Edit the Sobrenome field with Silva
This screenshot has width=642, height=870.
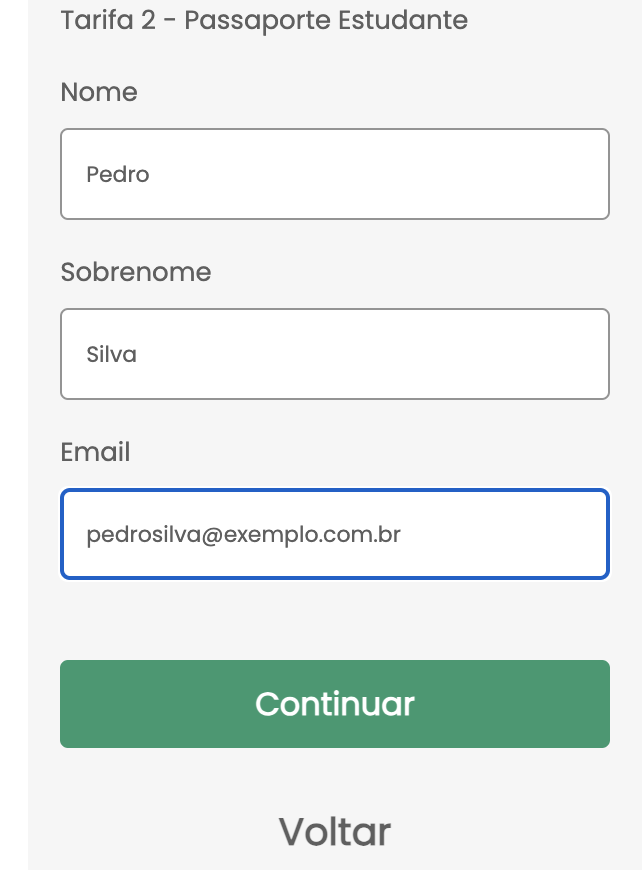pos(334,354)
